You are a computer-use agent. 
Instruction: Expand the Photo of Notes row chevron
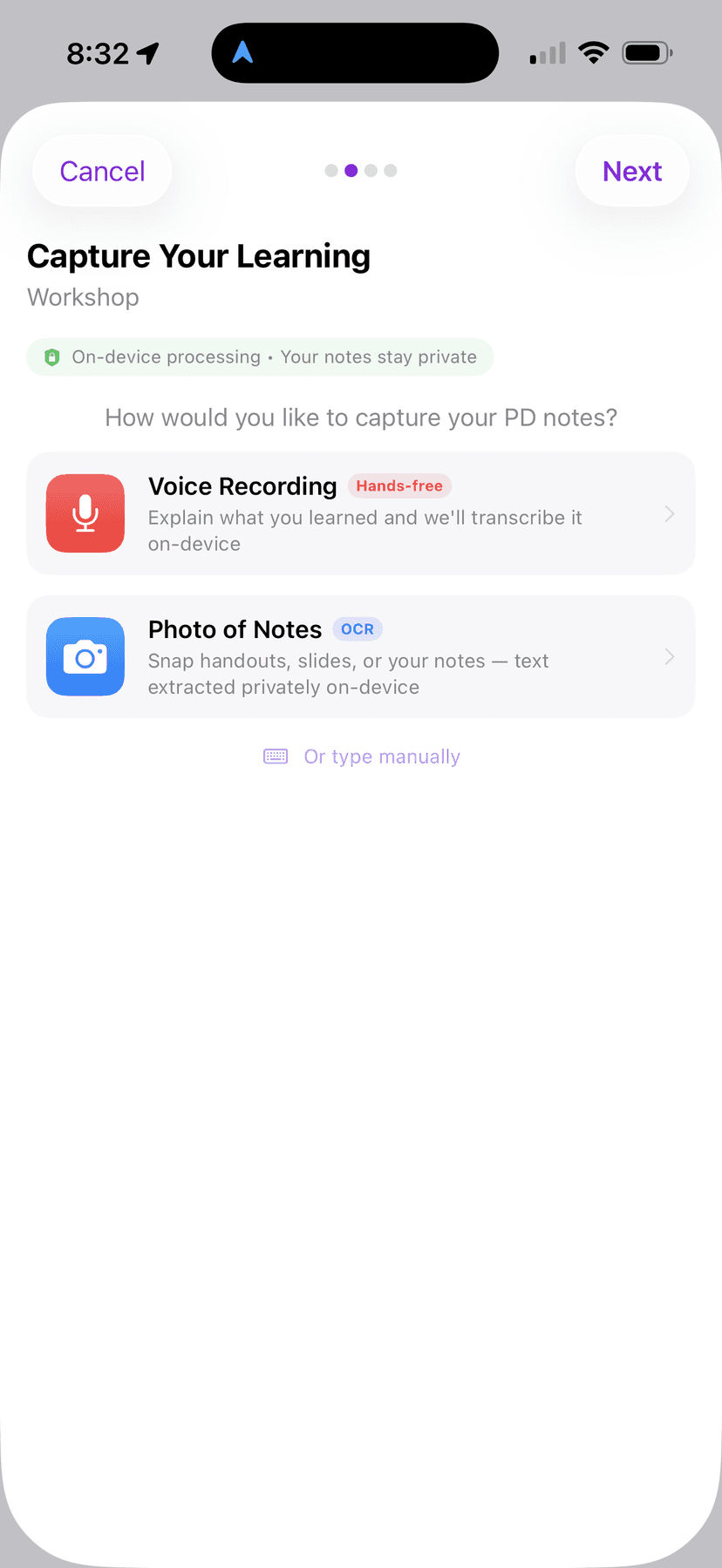(x=670, y=656)
